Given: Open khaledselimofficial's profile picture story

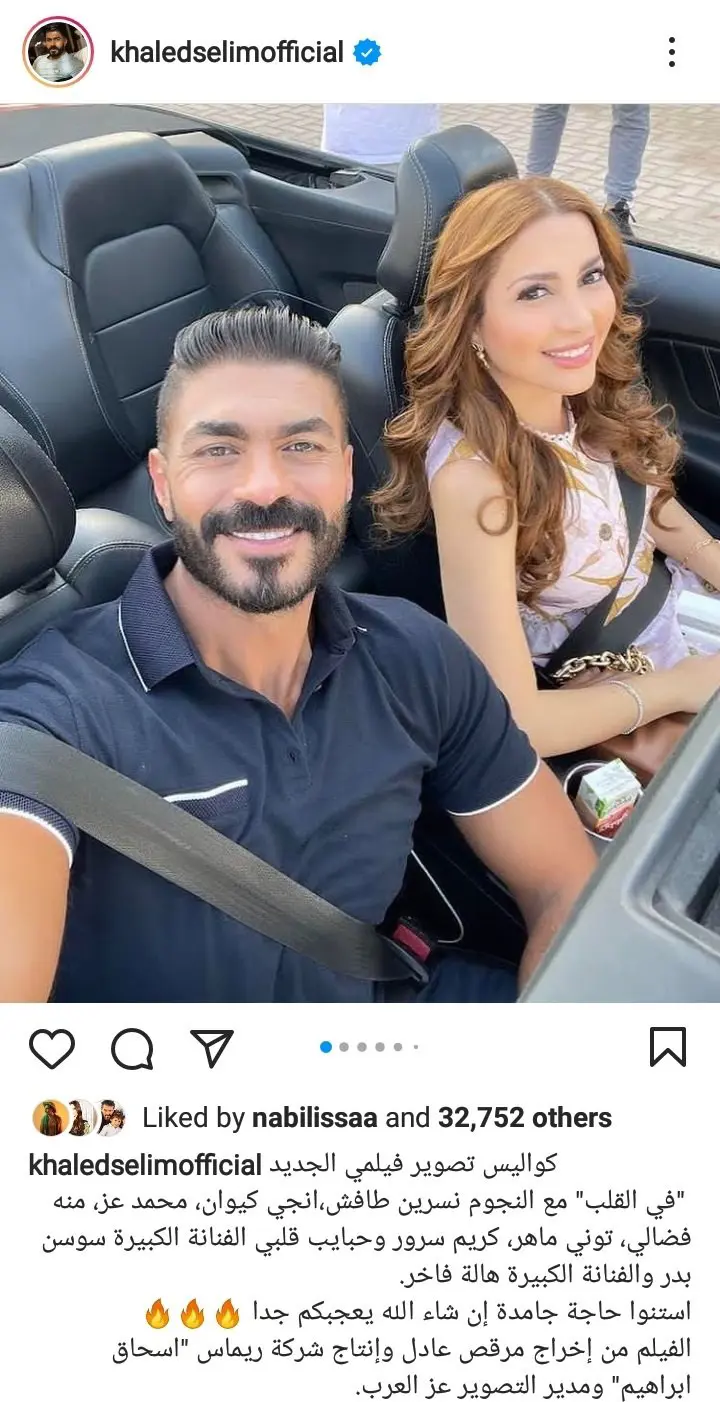Looking at the screenshot, I should pos(57,52).
